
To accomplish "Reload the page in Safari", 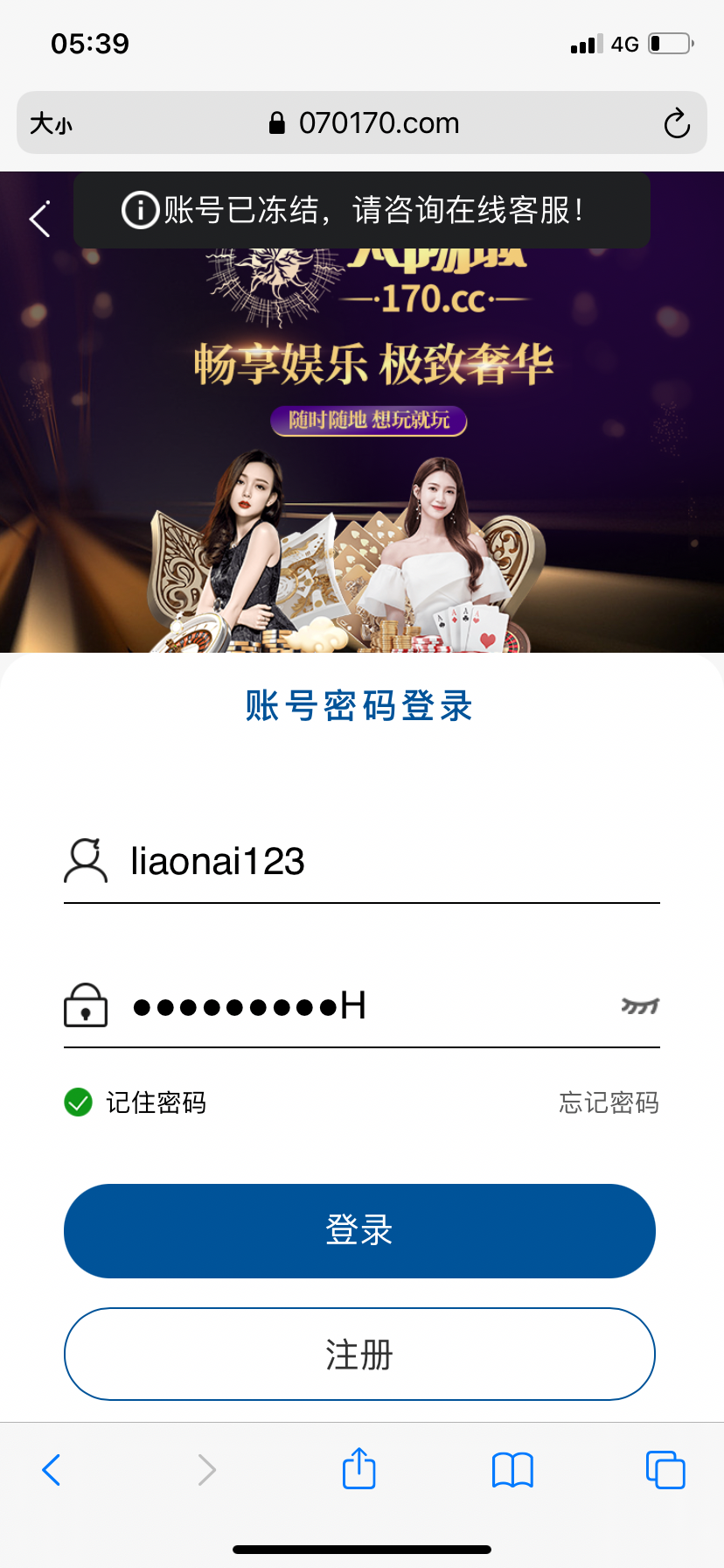I will (676, 123).
